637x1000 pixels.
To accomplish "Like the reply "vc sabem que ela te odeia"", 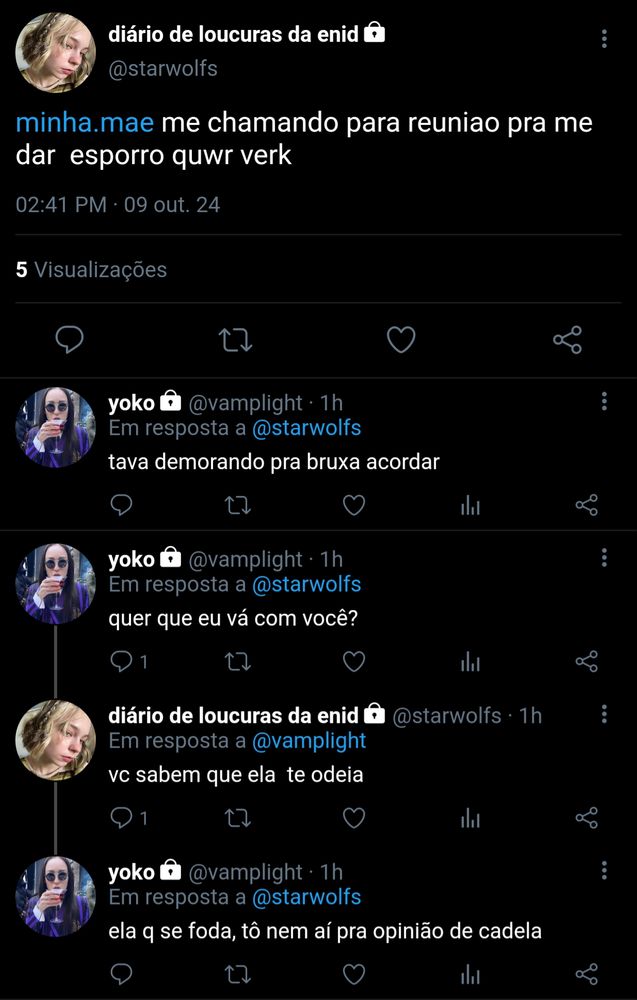I will (x=354, y=818).
